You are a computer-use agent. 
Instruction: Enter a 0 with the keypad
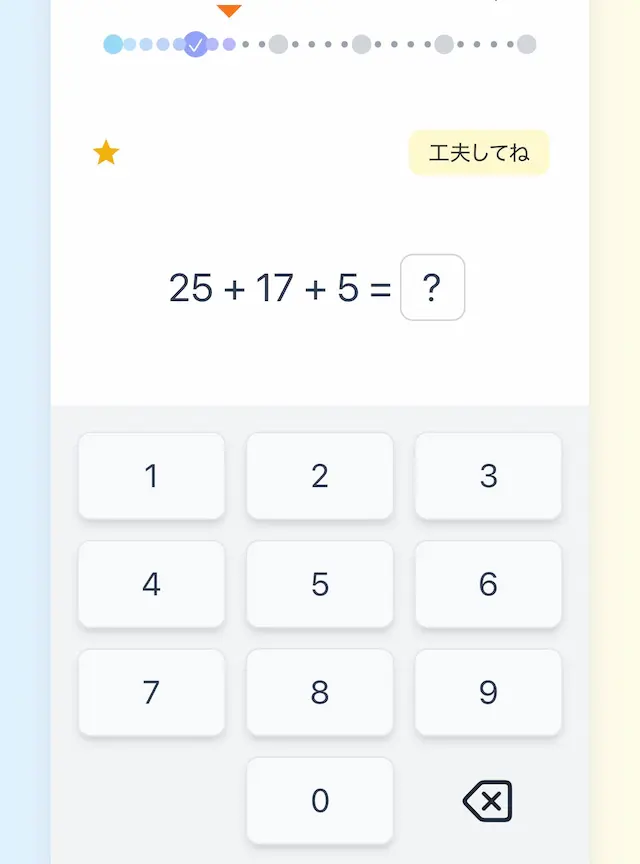click(x=320, y=800)
